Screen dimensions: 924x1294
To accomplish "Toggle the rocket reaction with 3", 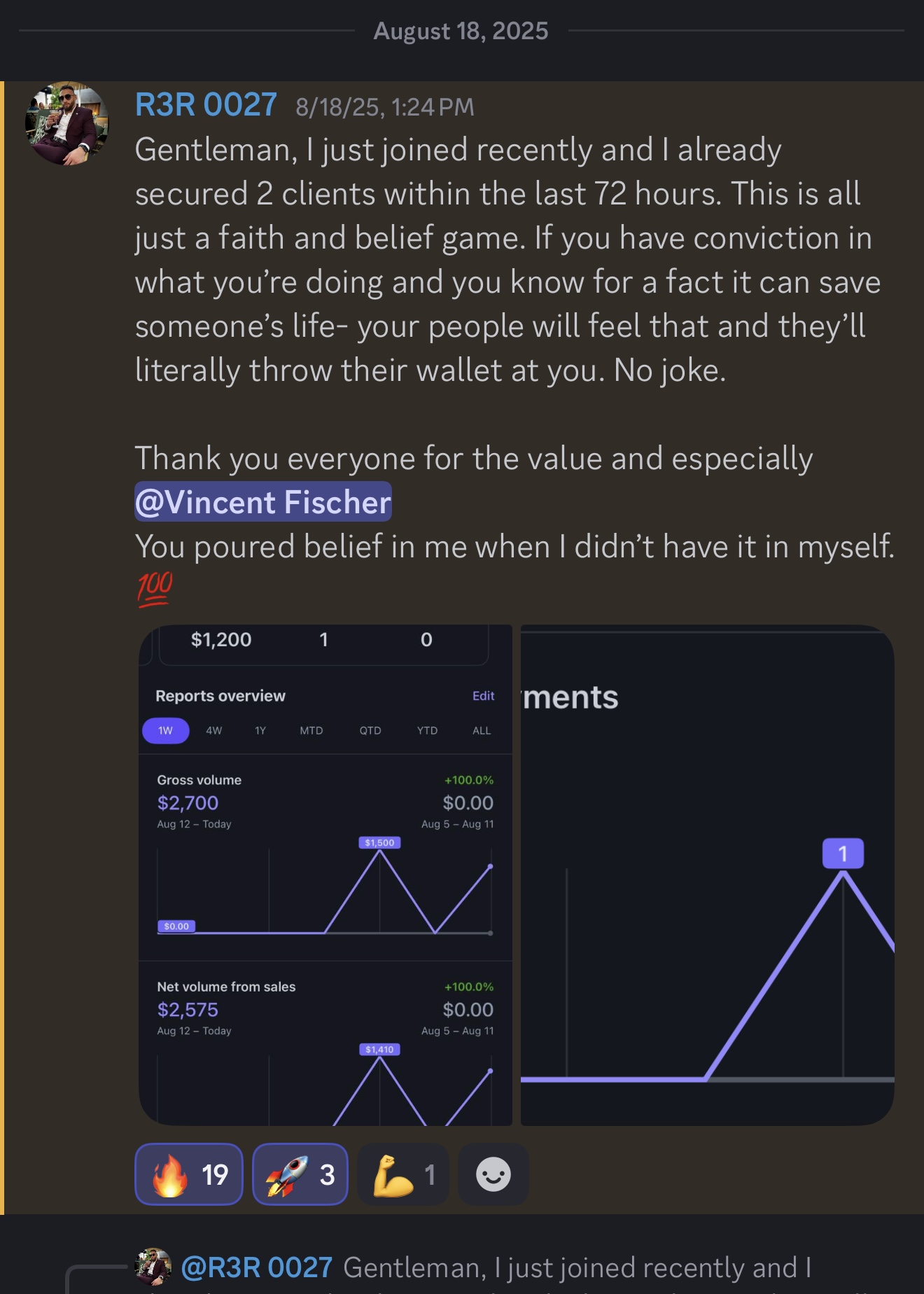I will (x=300, y=1174).
